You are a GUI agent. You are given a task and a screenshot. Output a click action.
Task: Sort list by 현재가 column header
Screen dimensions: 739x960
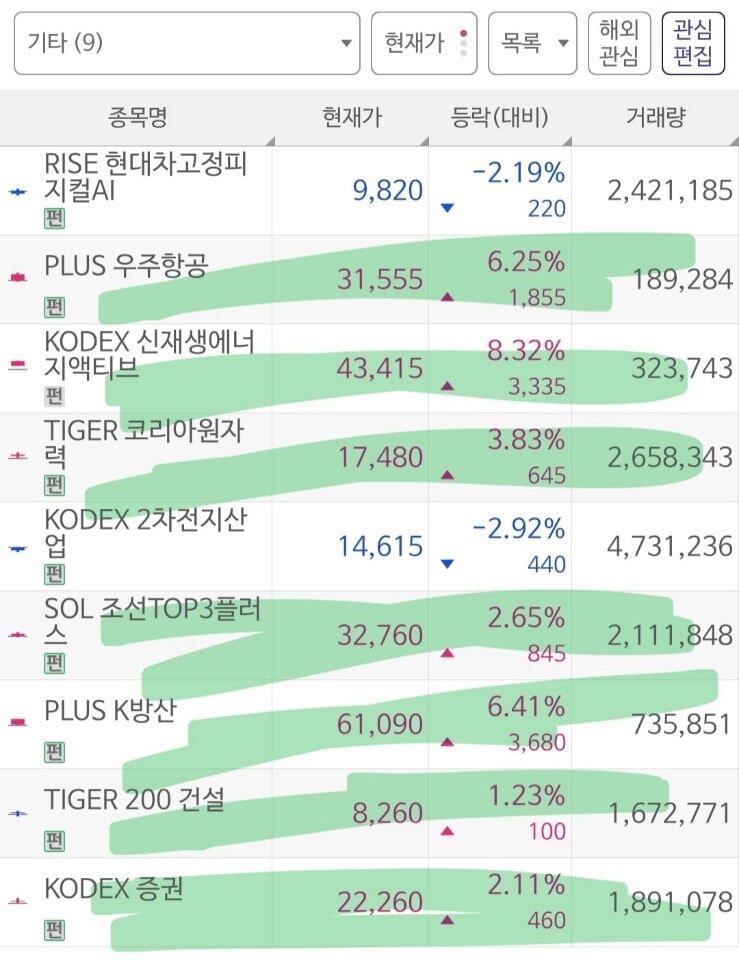click(352, 118)
